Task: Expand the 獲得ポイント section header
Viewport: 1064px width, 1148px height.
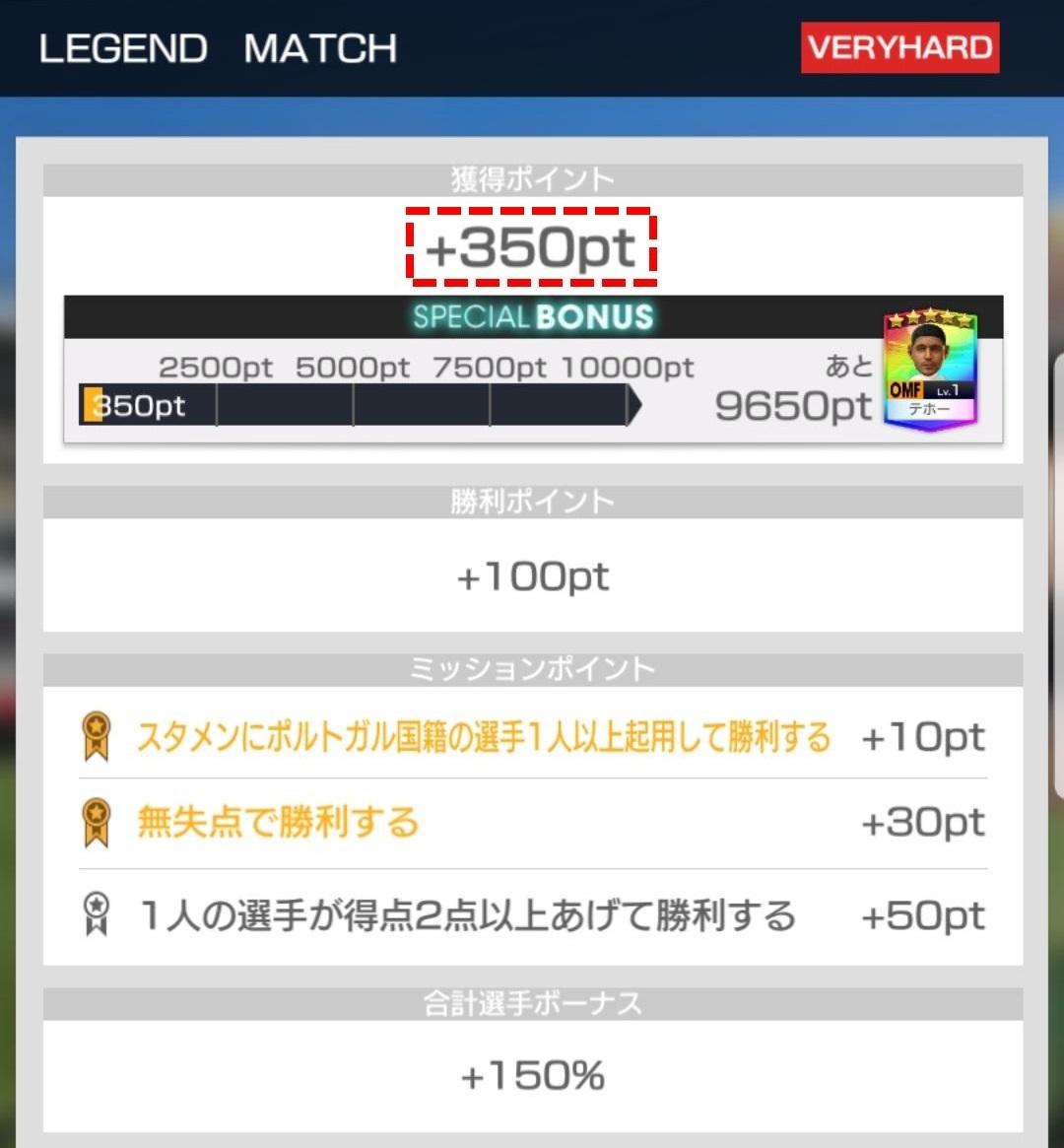Action: point(532,177)
